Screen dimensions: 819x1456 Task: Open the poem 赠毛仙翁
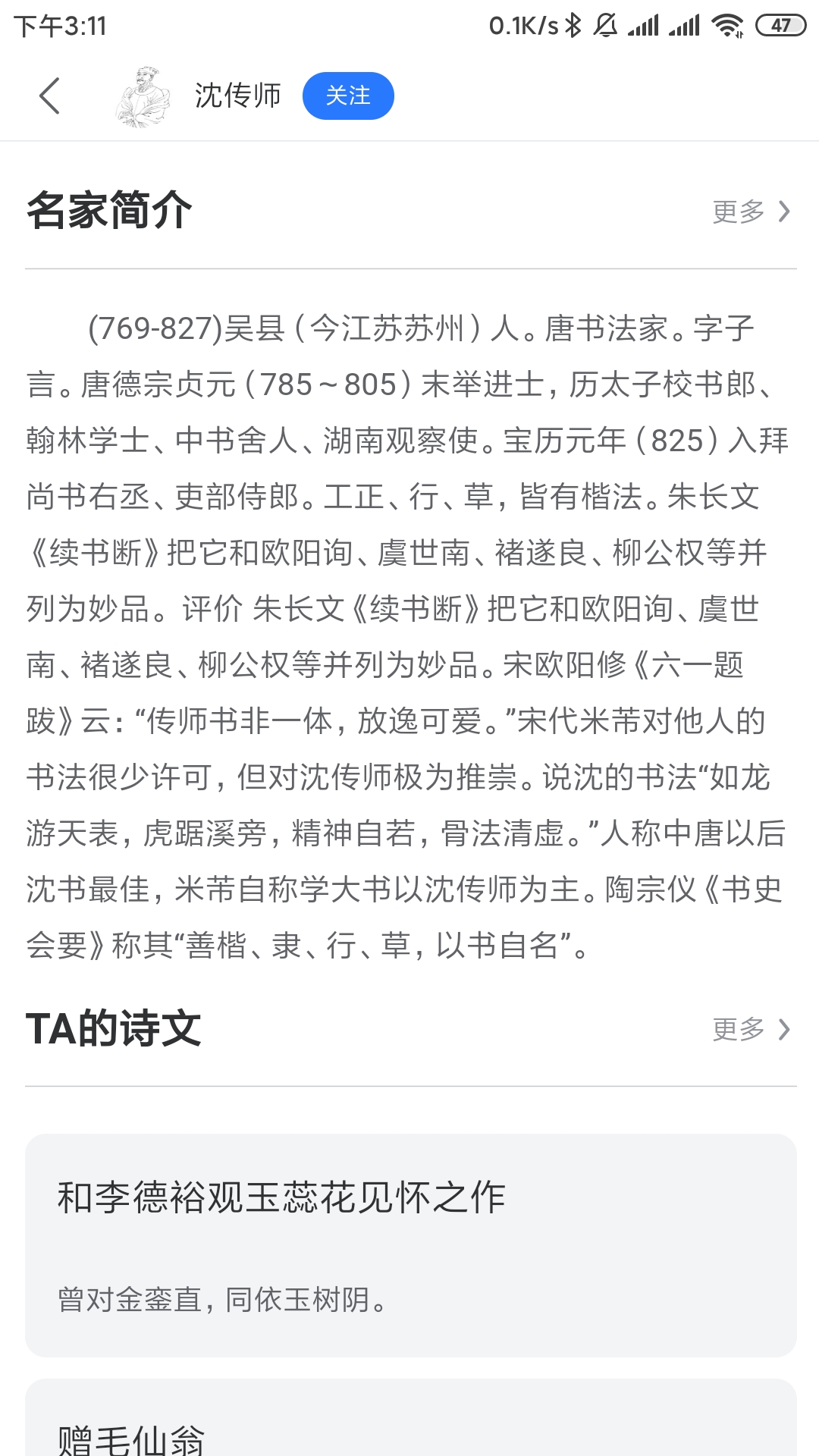(x=410, y=1429)
